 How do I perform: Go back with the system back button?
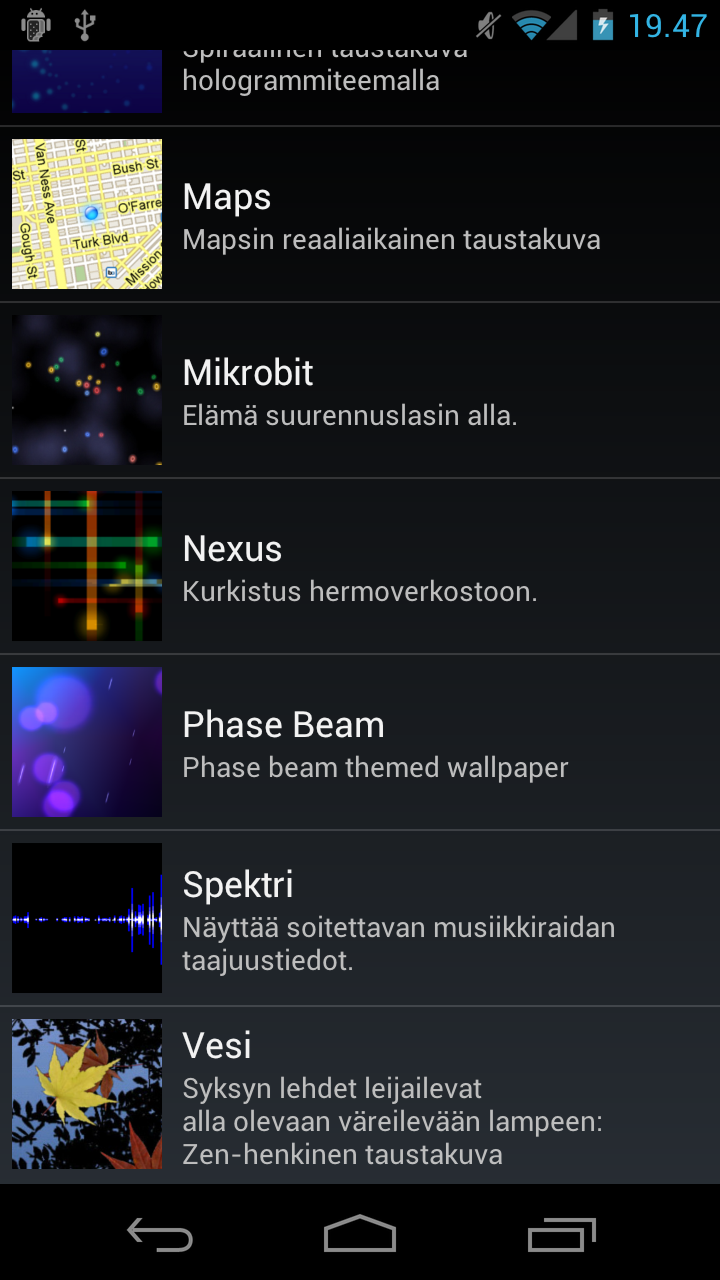(x=160, y=1236)
